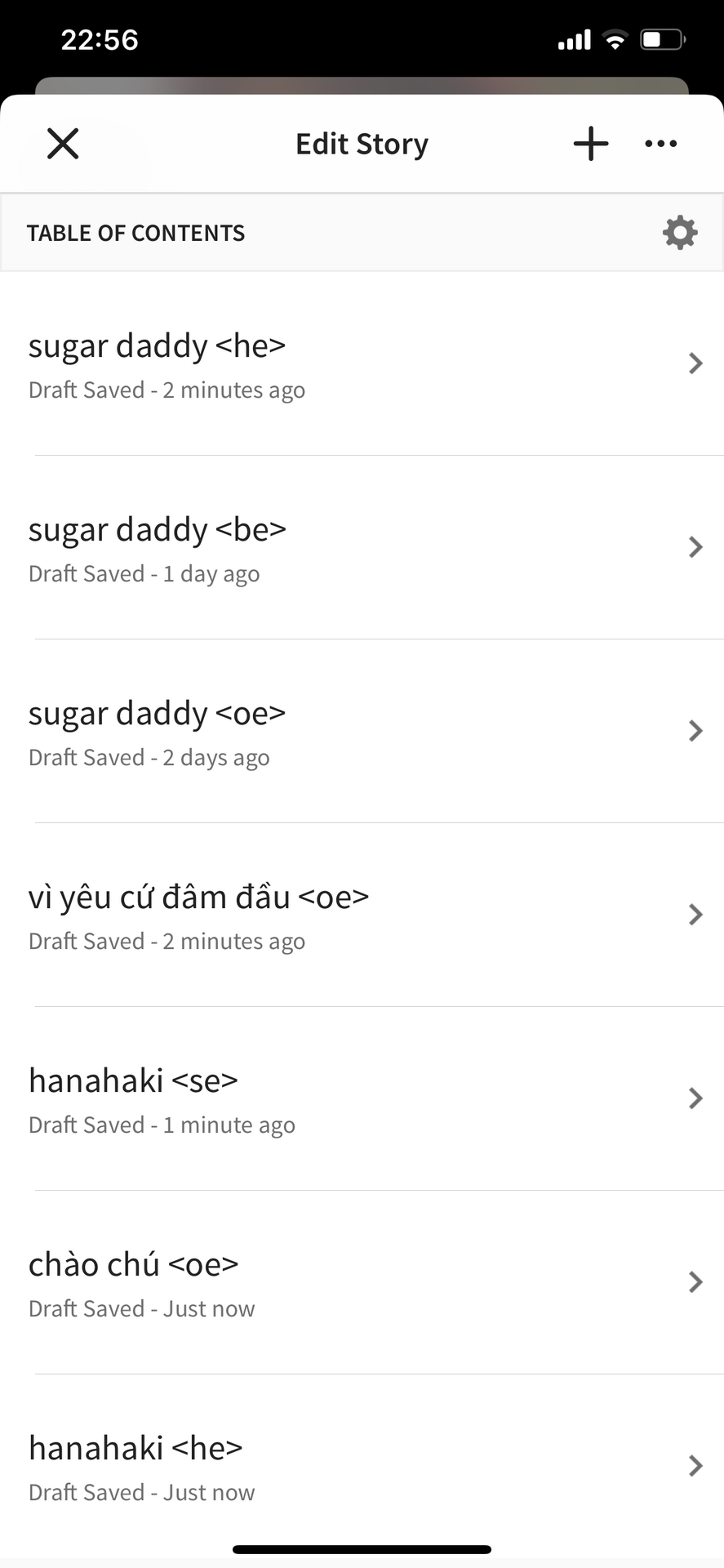Screen dimensions: 724x1568
Task: Open the draft sugar daddy <be>
Action: [362, 547]
